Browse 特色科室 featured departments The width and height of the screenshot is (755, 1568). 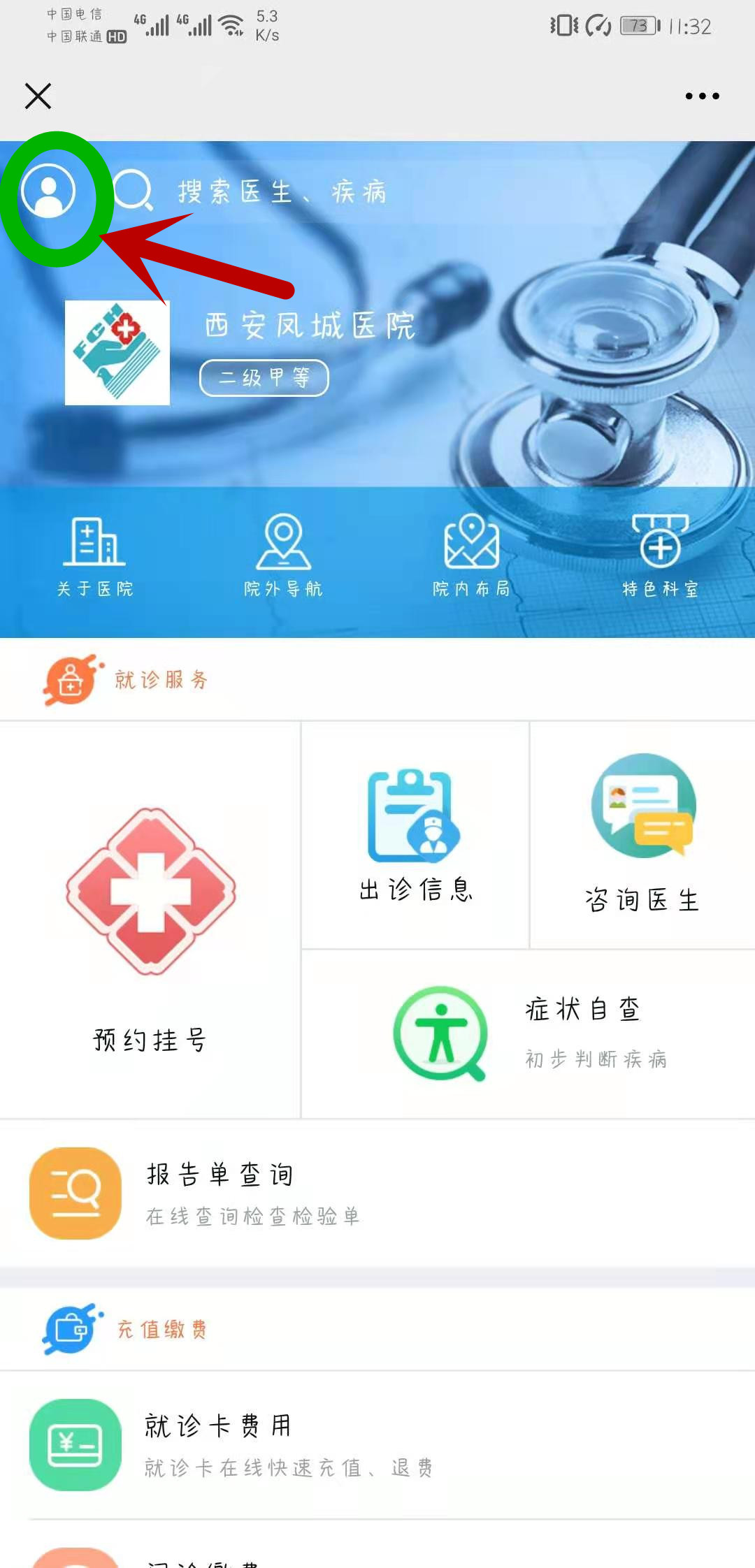[660, 557]
